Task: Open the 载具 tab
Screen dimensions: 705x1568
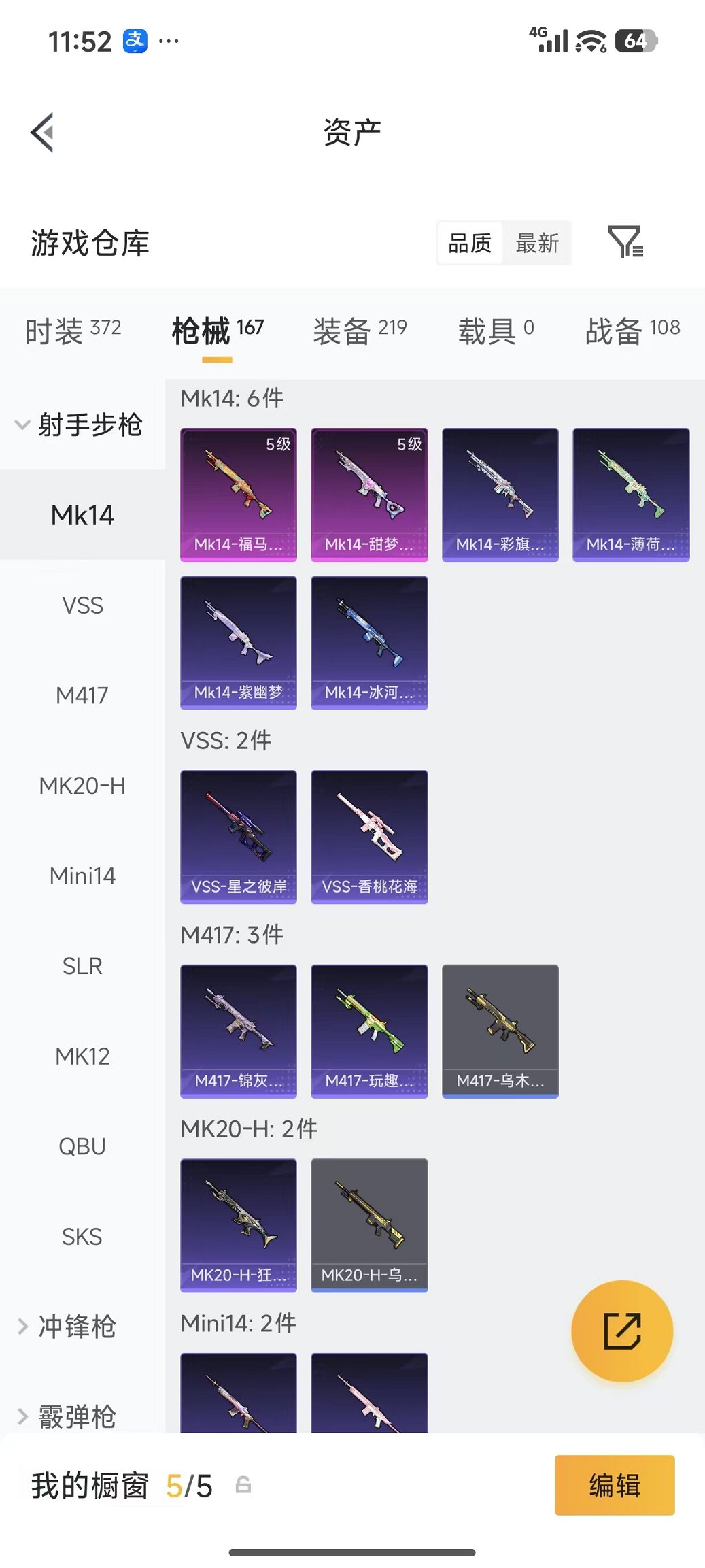Action: pyautogui.click(x=496, y=330)
